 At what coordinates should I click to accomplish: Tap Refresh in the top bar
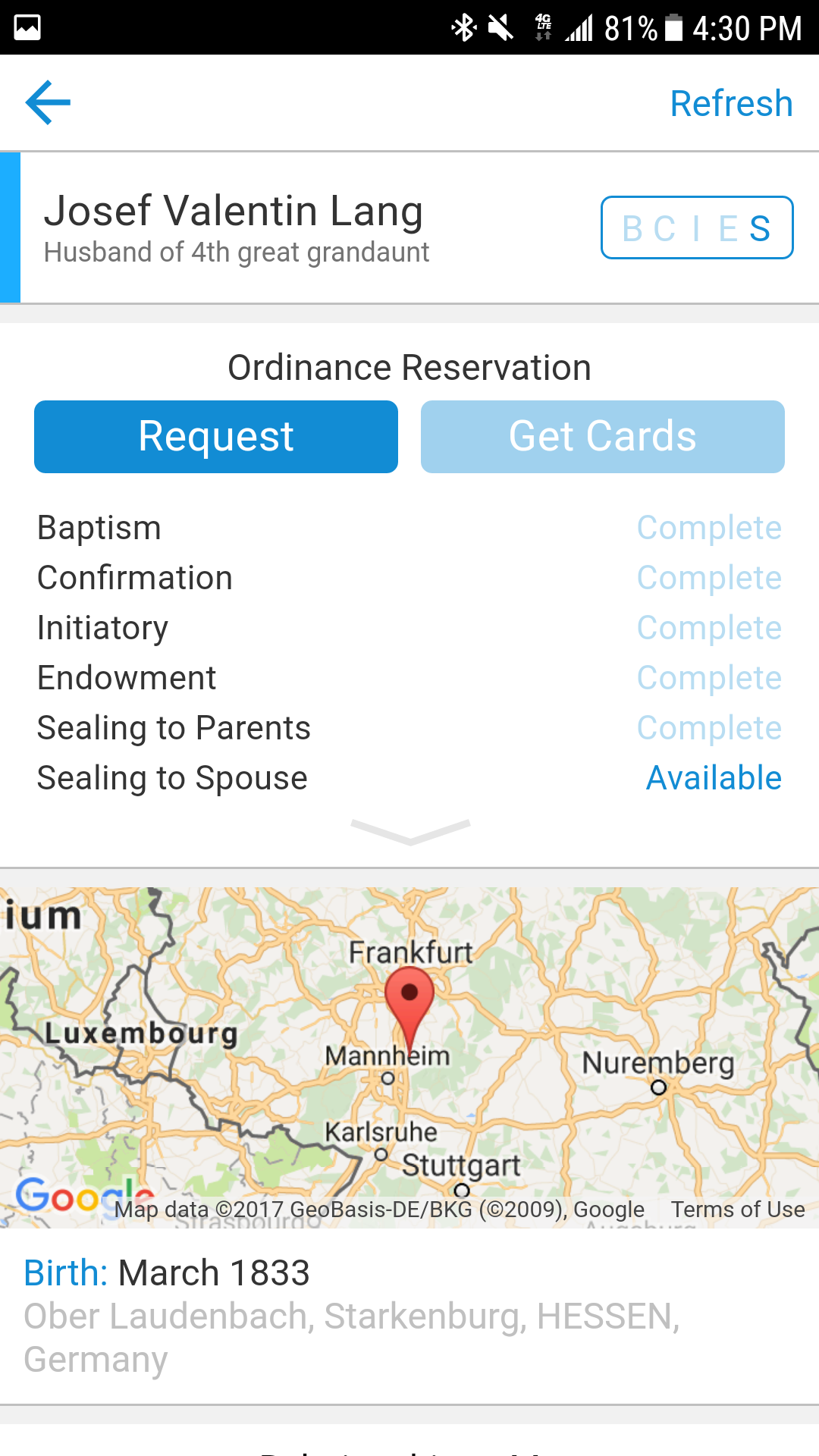pos(731,103)
